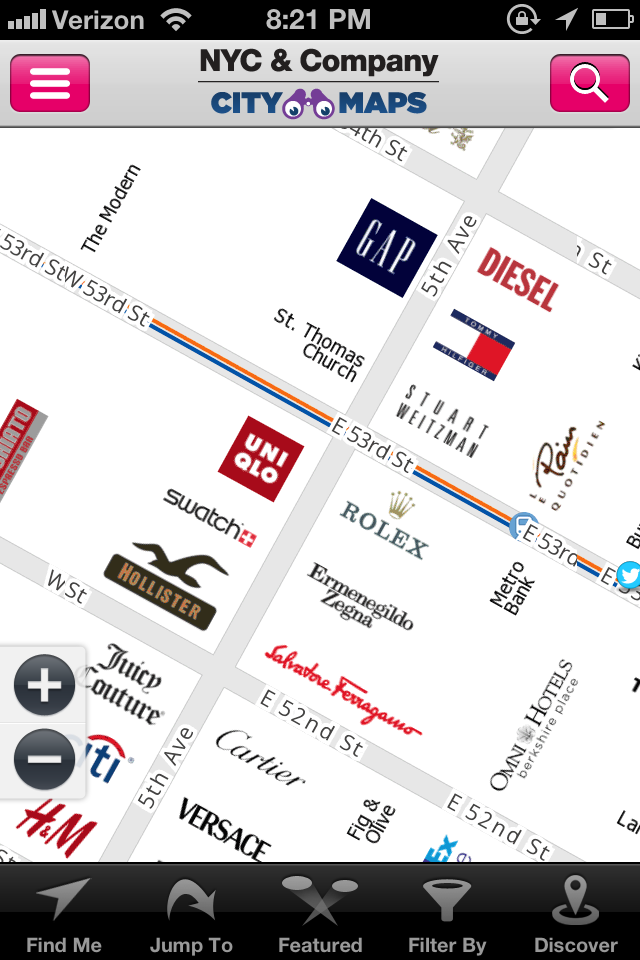640x960 pixels.
Task: Tap the Twitter bird marker
Action: point(629,575)
